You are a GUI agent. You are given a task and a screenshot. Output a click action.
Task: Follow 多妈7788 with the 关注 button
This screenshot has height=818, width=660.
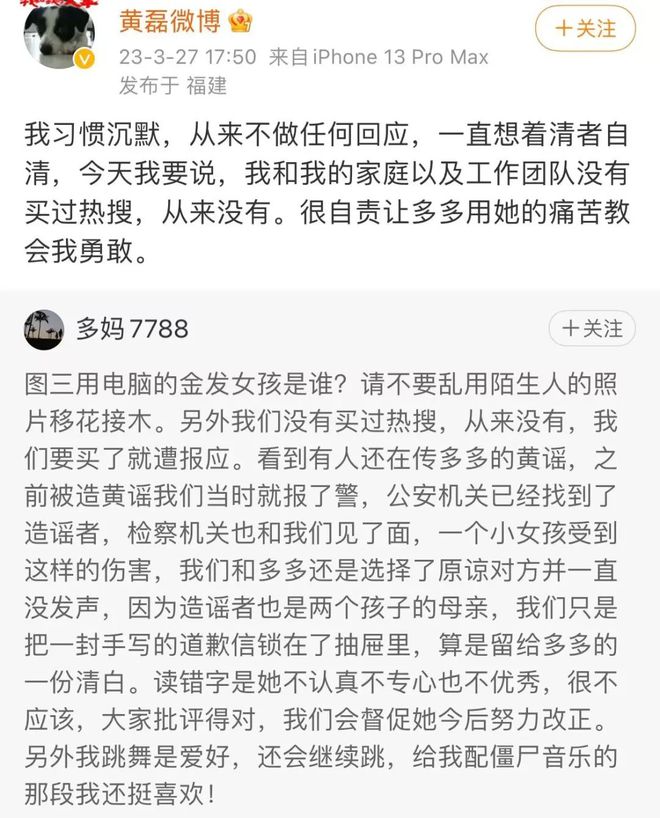[x=592, y=328]
